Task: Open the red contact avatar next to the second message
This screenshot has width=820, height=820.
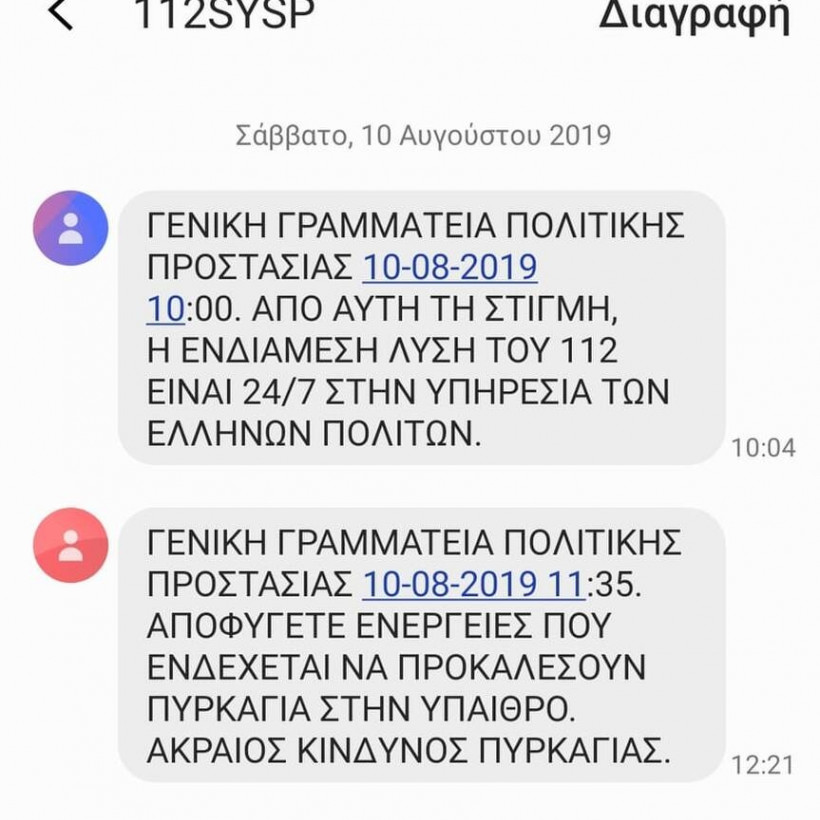Action: click(x=70, y=545)
